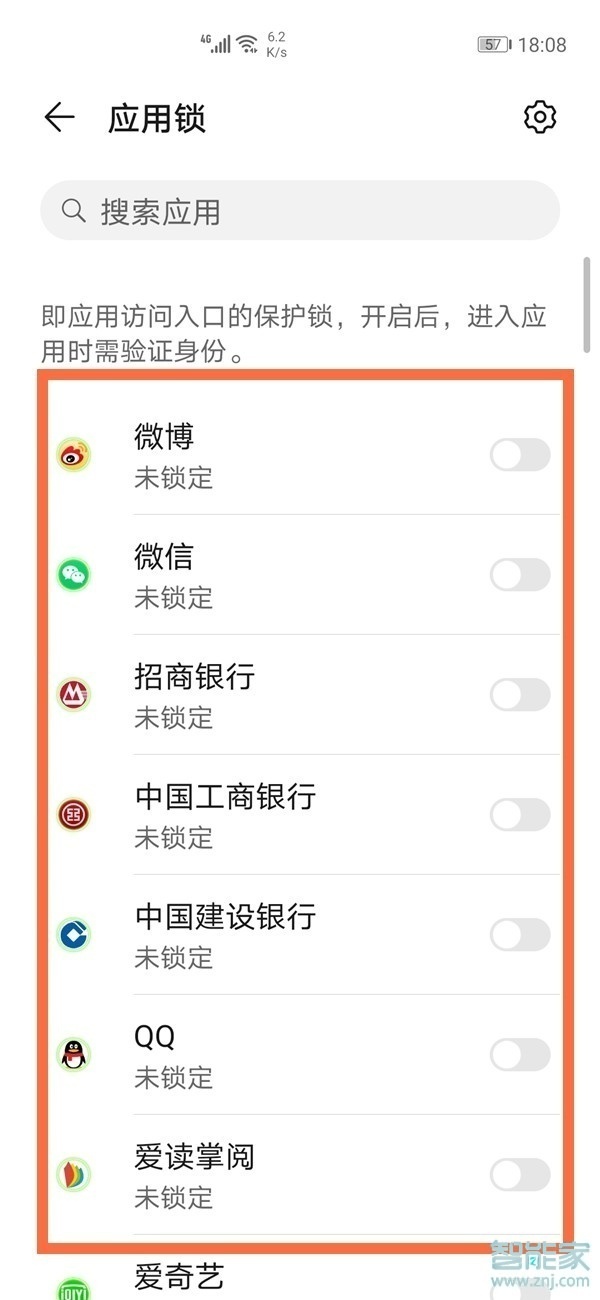This screenshot has width=600, height=1300.
Task: Enable lock for 中国工商银行
Action: coord(520,815)
